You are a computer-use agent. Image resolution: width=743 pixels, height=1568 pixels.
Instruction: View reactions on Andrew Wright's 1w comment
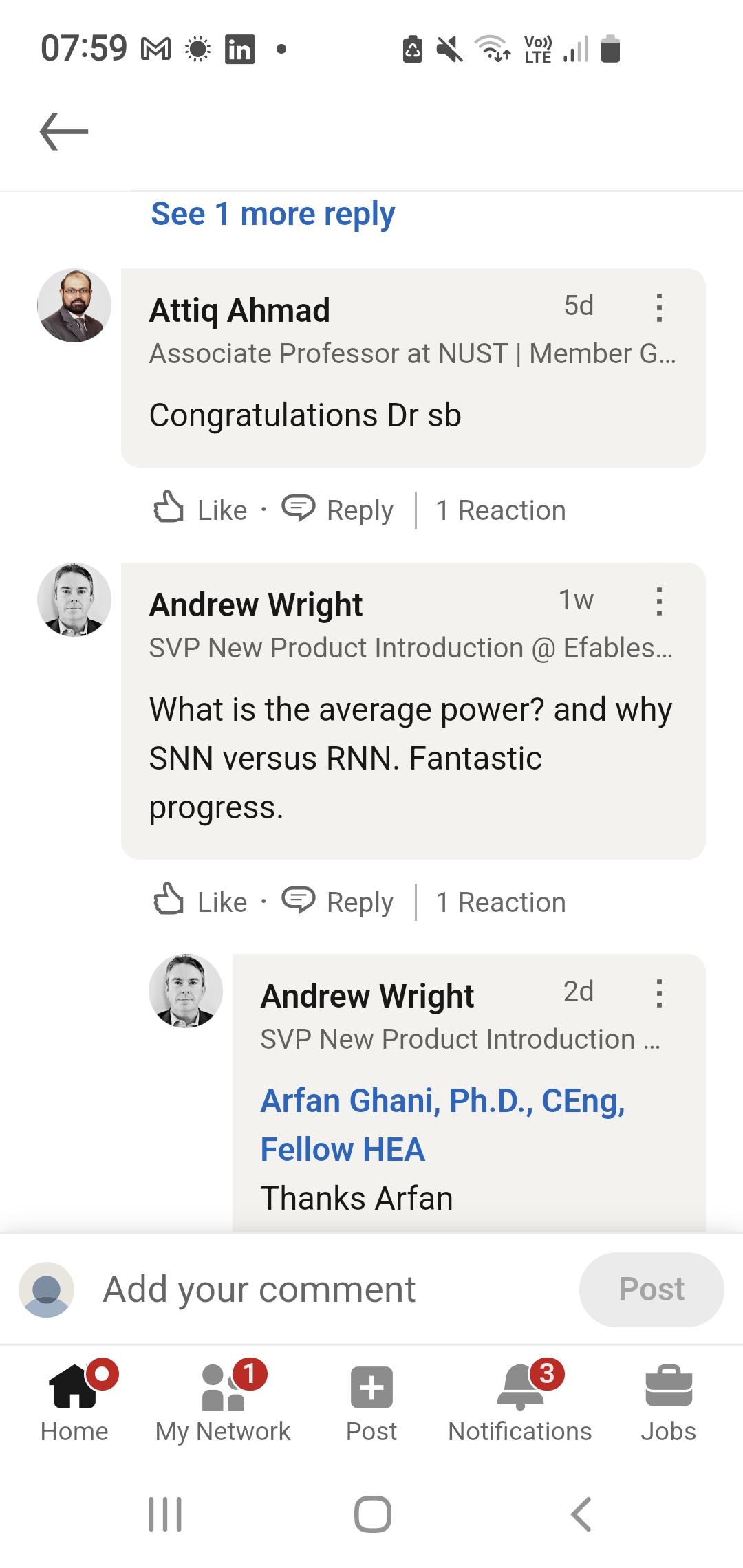point(501,902)
